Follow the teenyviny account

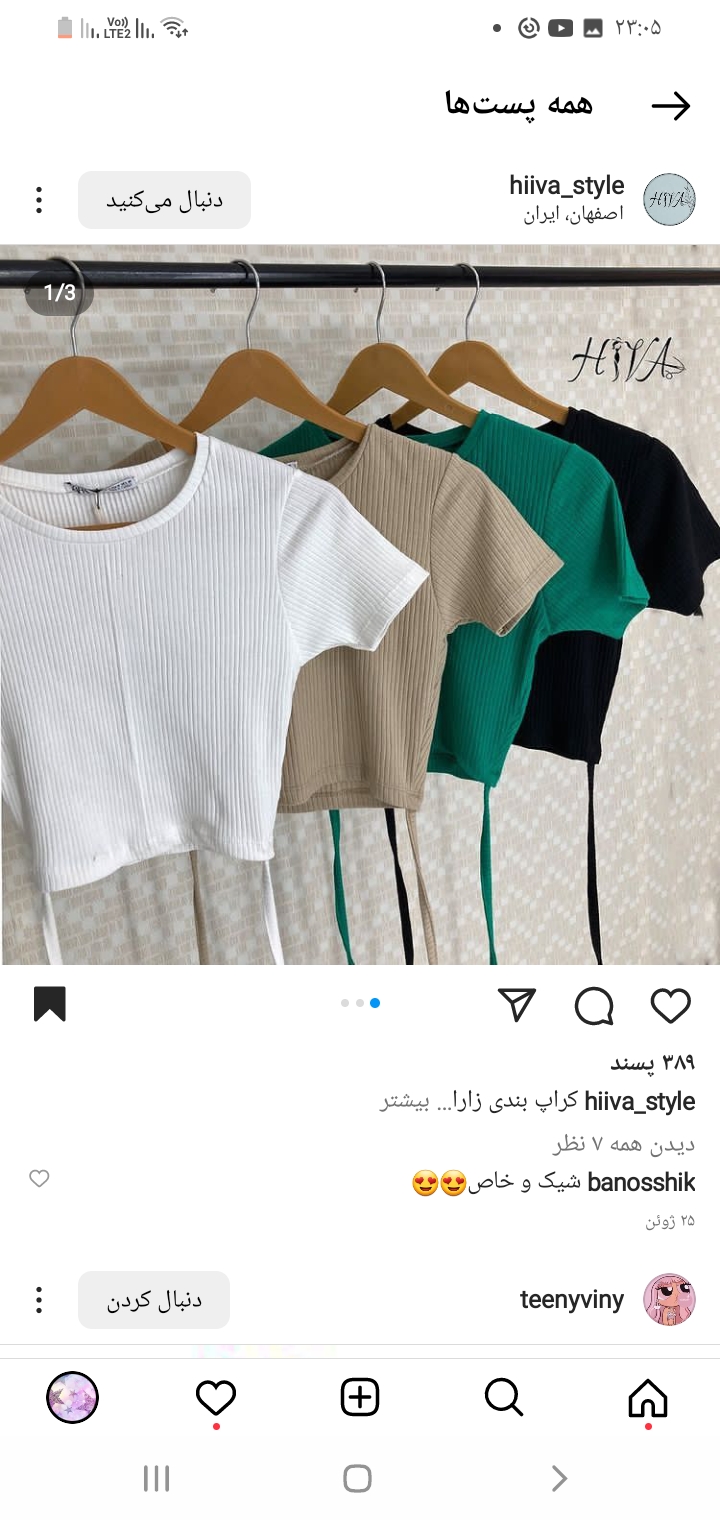pos(154,1300)
